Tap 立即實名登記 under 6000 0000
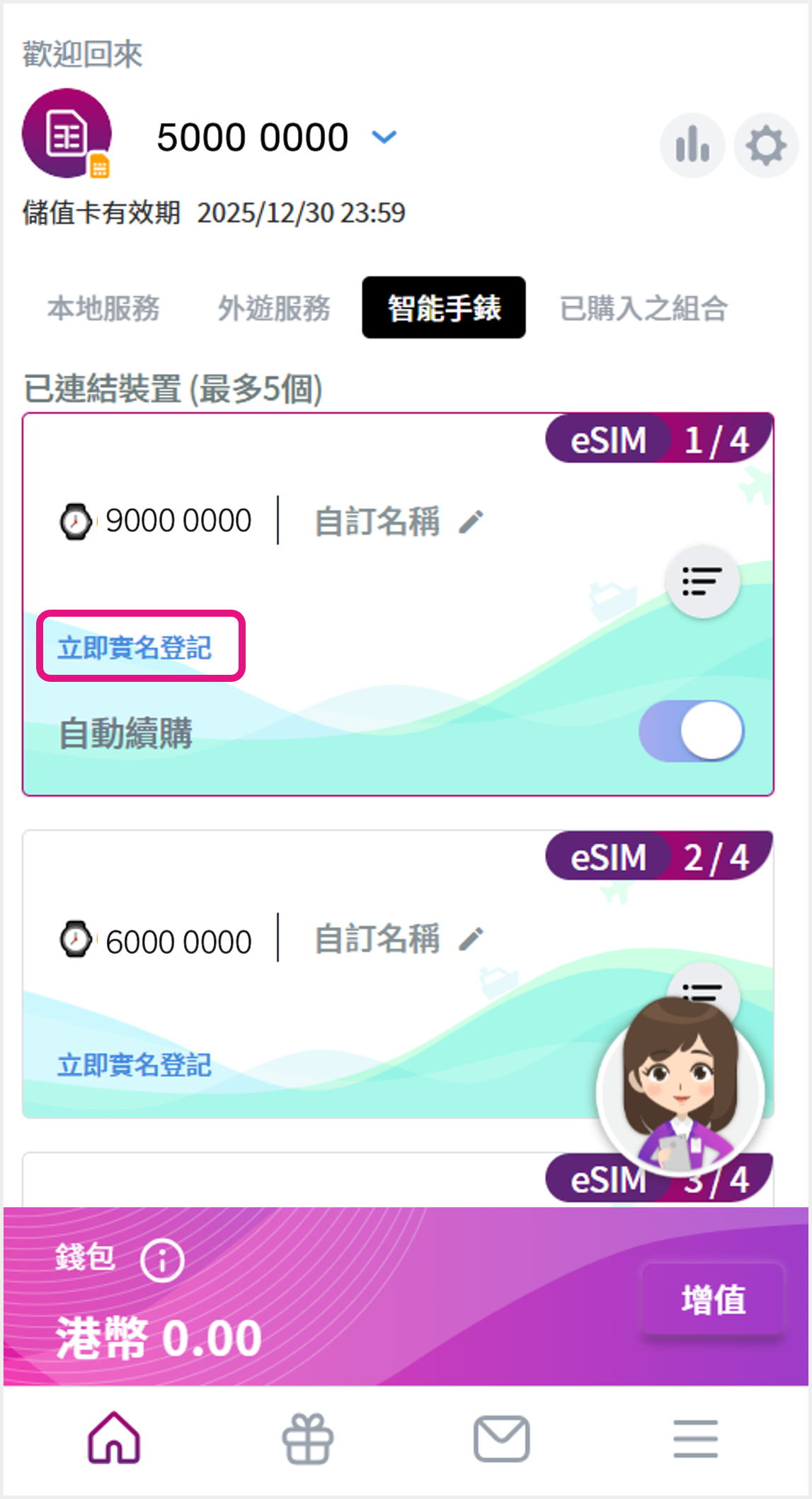The height and width of the screenshot is (1499, 812). point(135,1065)
